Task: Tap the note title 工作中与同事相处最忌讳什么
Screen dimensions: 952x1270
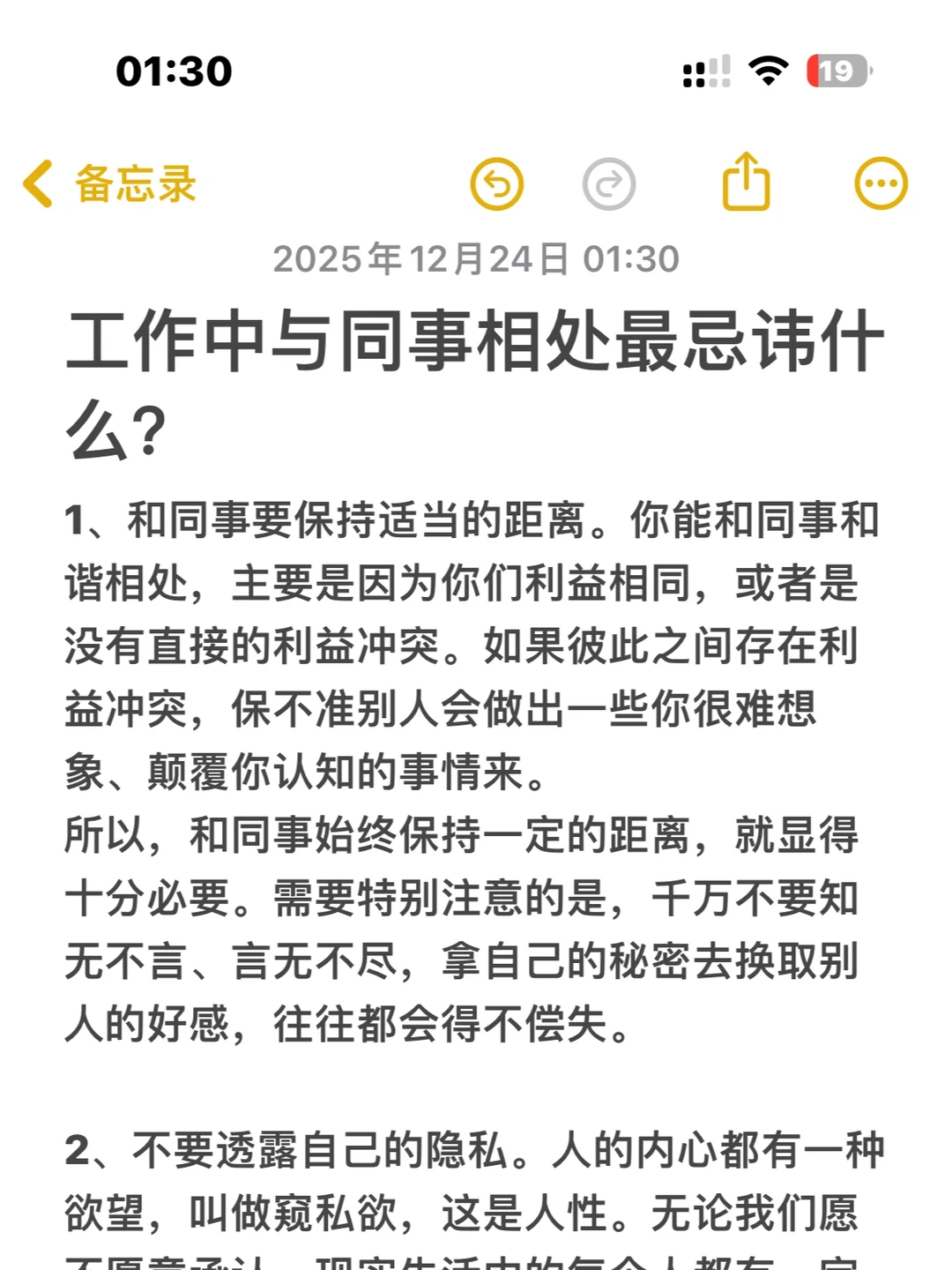Action: 476,344
